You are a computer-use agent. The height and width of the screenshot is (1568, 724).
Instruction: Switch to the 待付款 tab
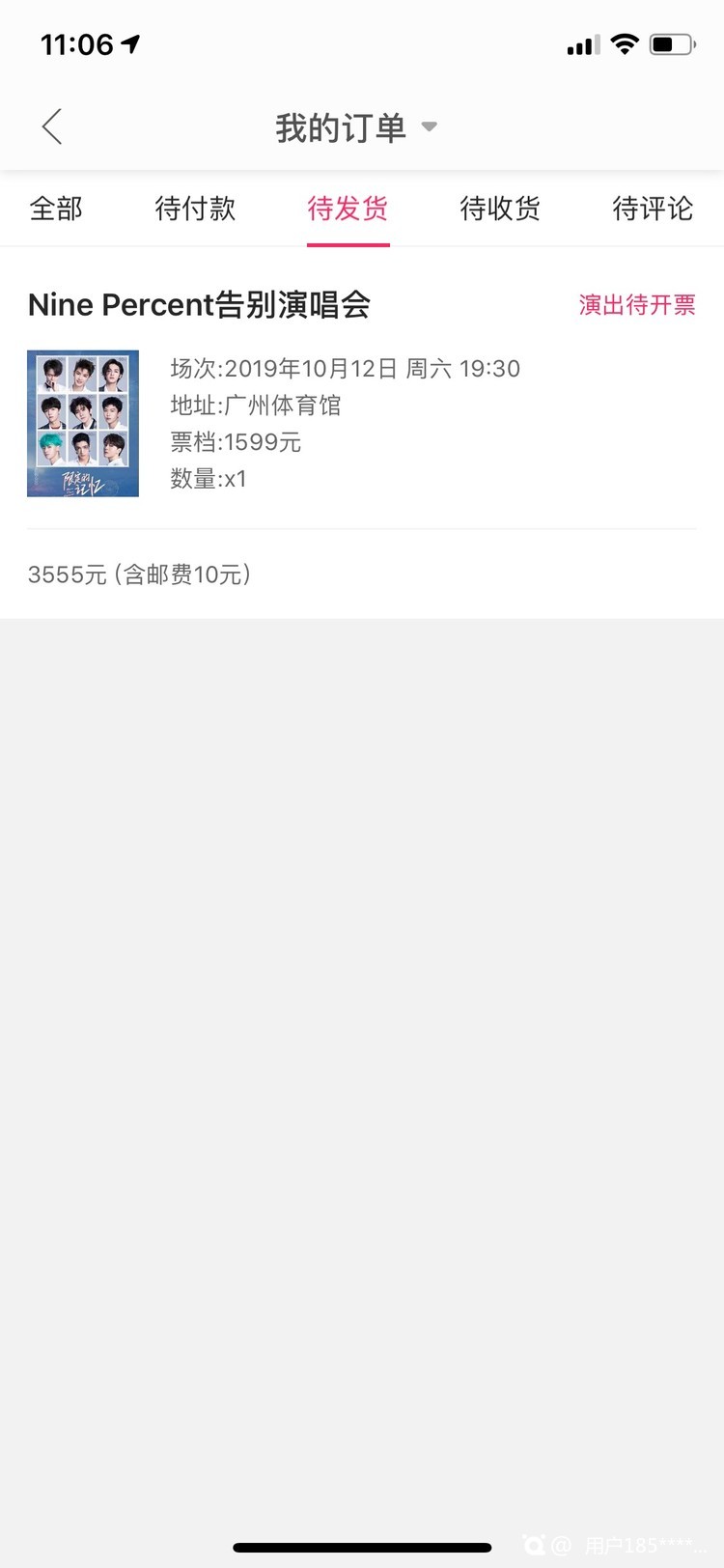[195, 209]
